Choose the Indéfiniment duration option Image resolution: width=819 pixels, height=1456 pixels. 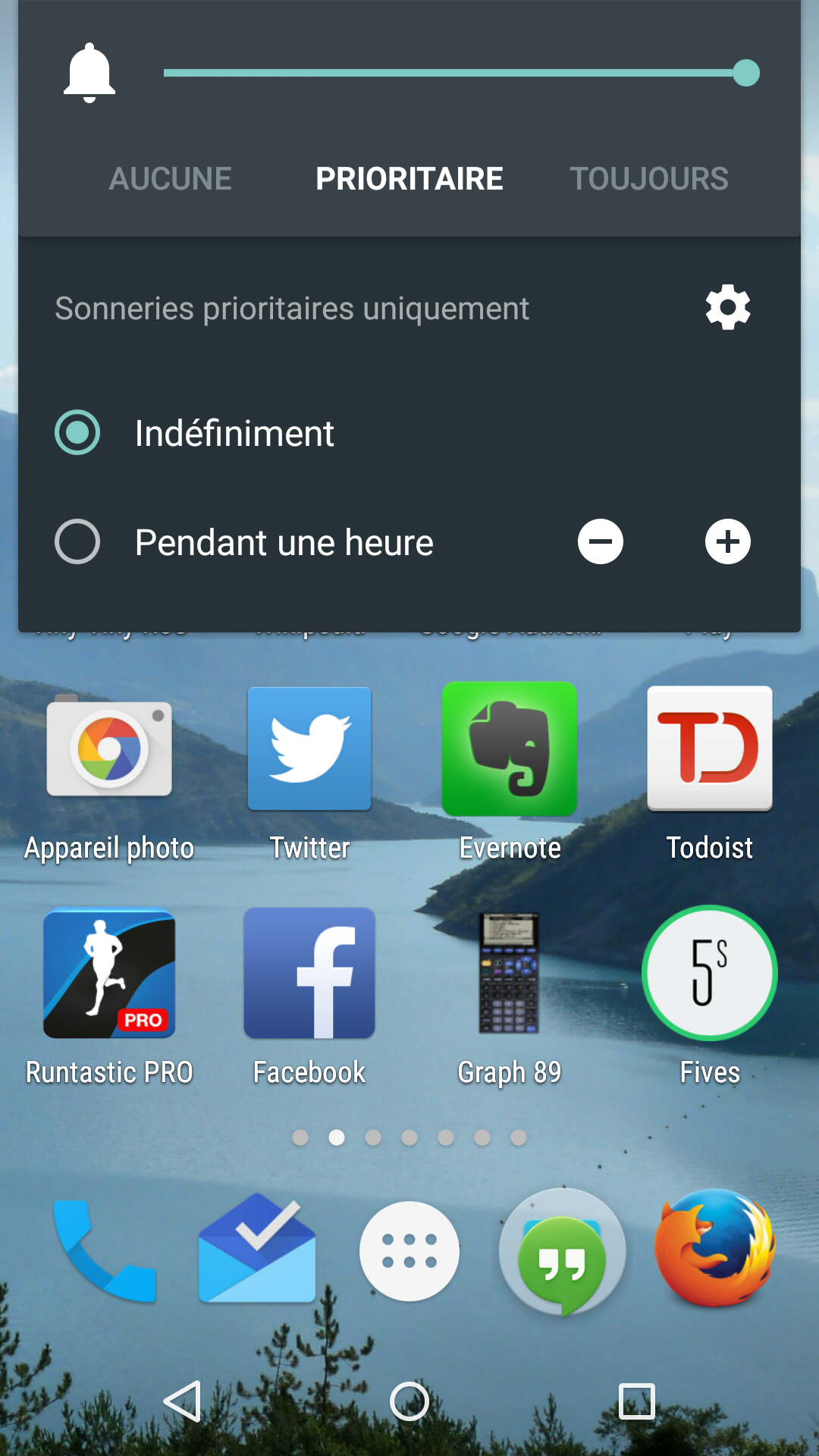tap(77, 432)
